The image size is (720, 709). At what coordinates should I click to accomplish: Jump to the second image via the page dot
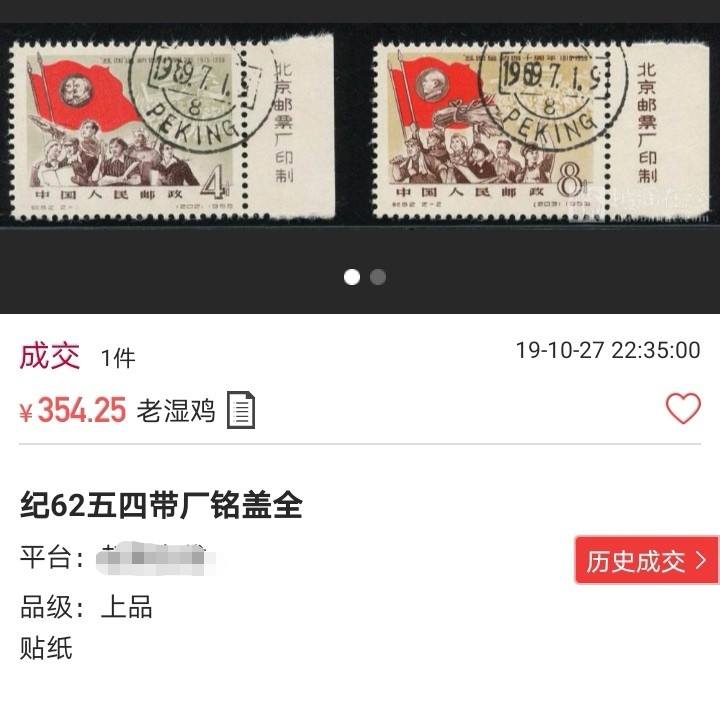point(378,277)
